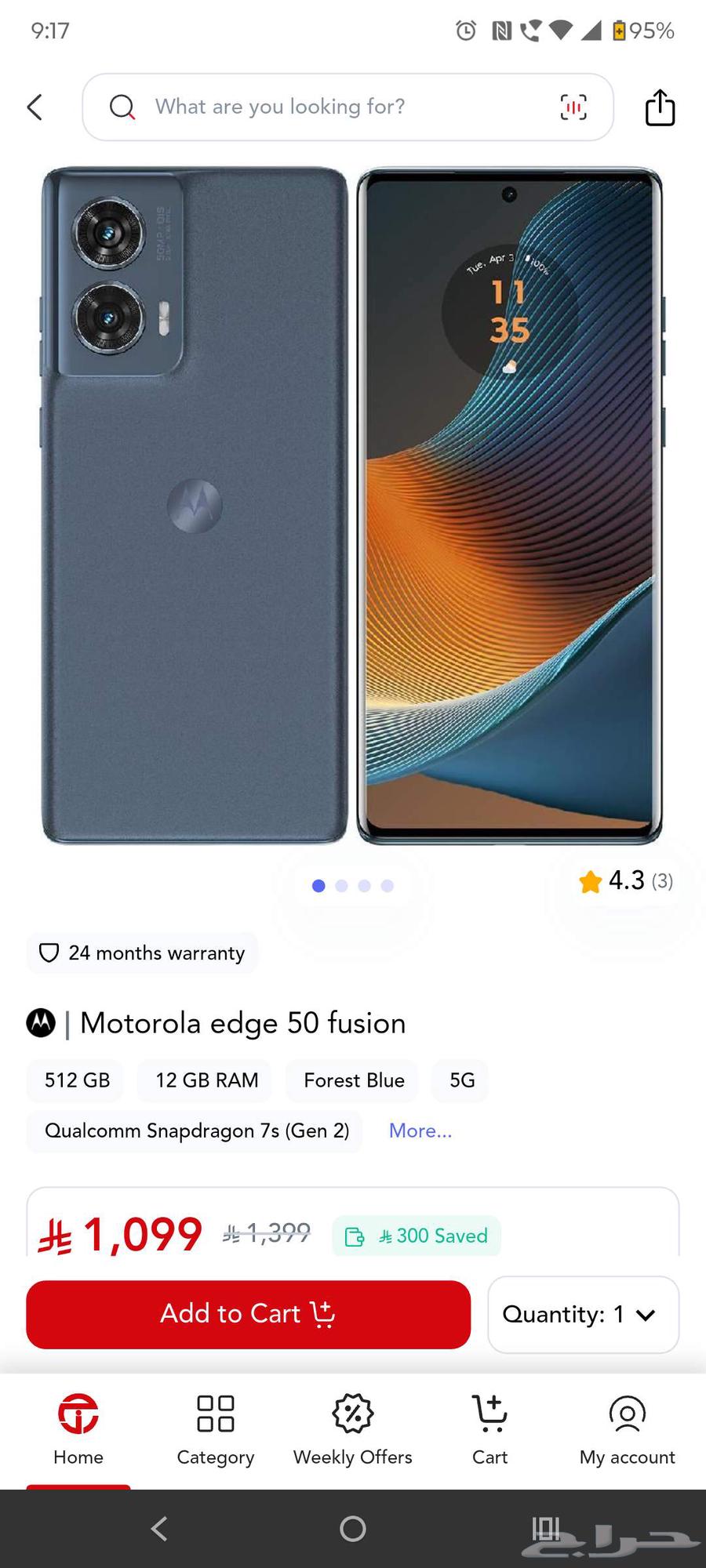Select the 12 GB RAM chip
This screenshot has width=706, height=1568.
tap(206, 1080)
